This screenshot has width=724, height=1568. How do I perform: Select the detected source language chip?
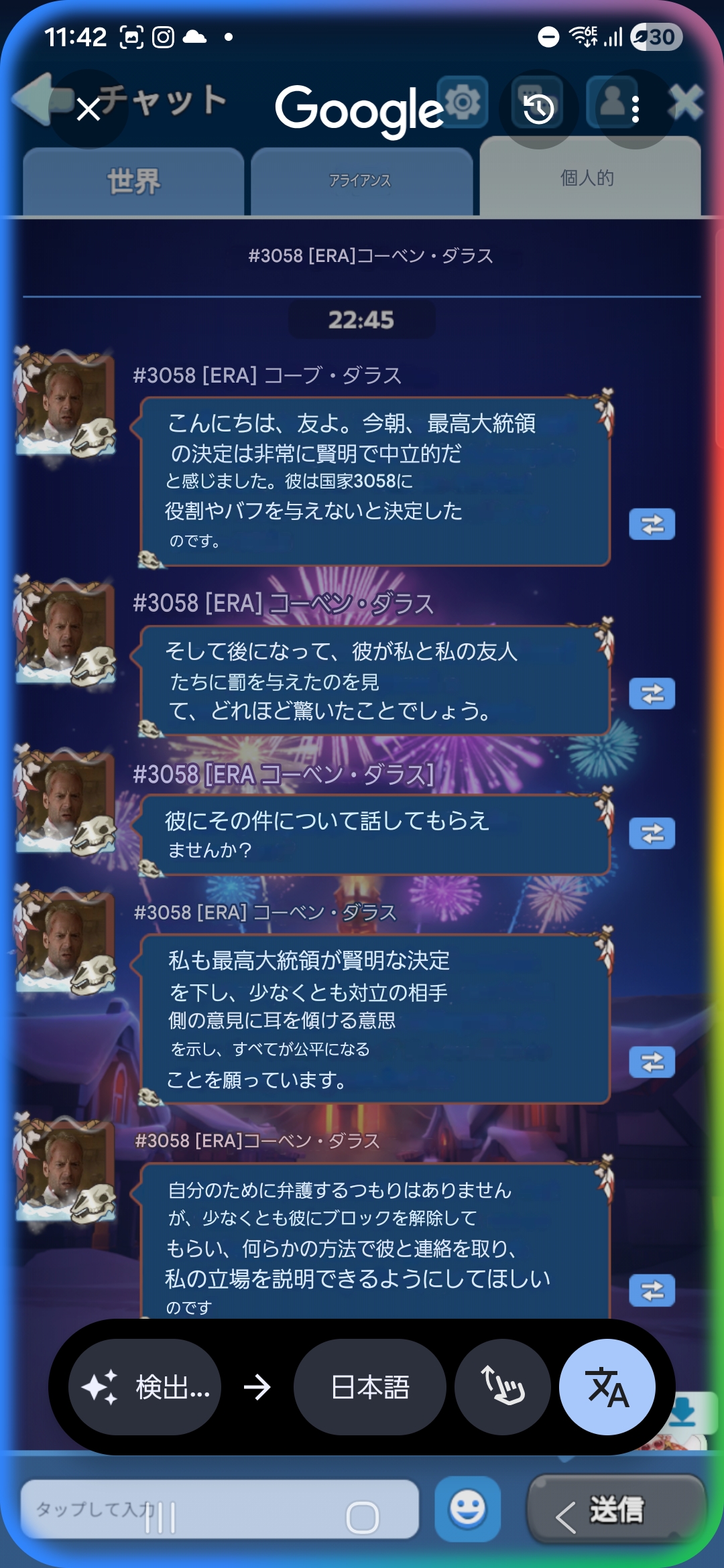pos(145,1387)
